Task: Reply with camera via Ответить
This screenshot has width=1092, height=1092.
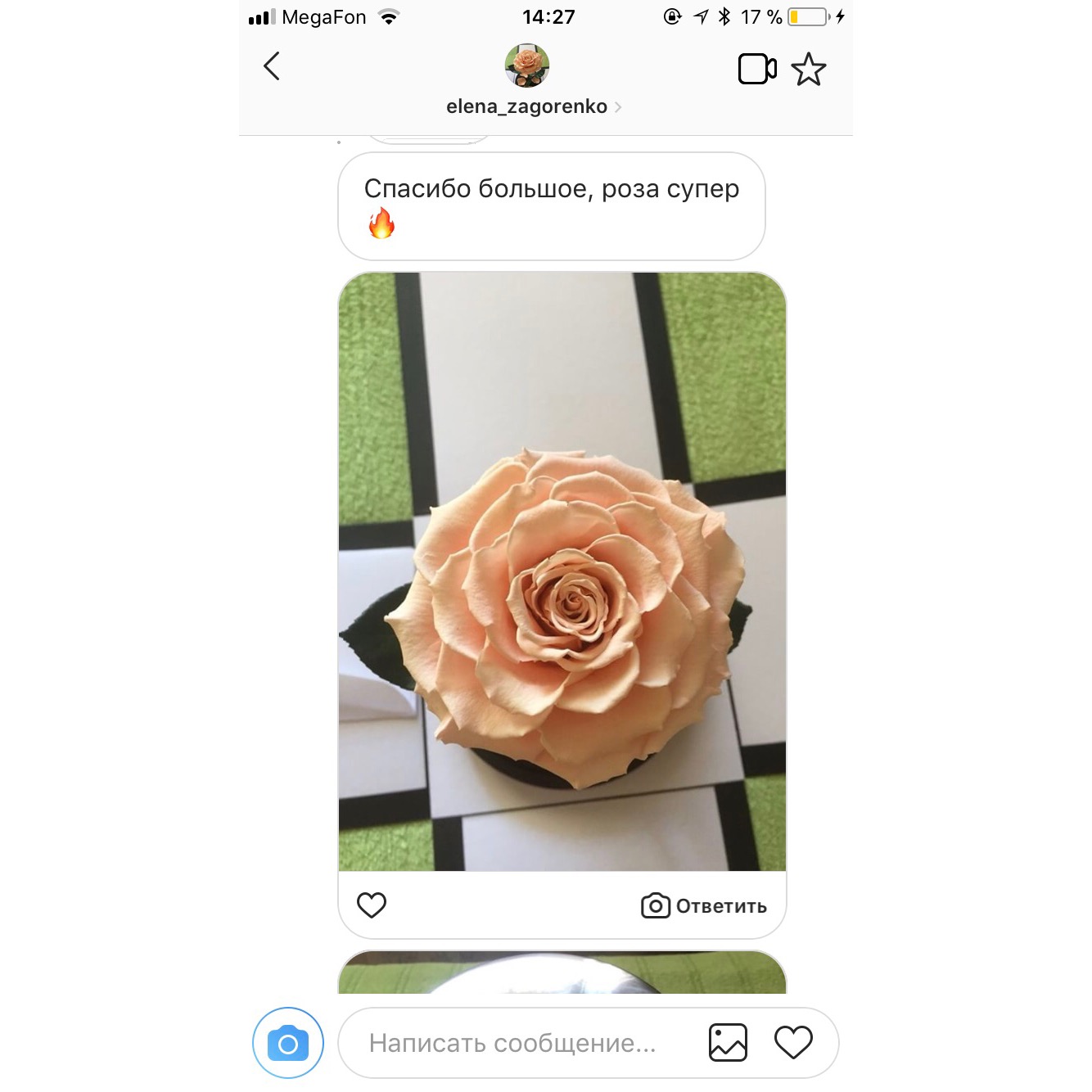Action: [x=704, y=905]
